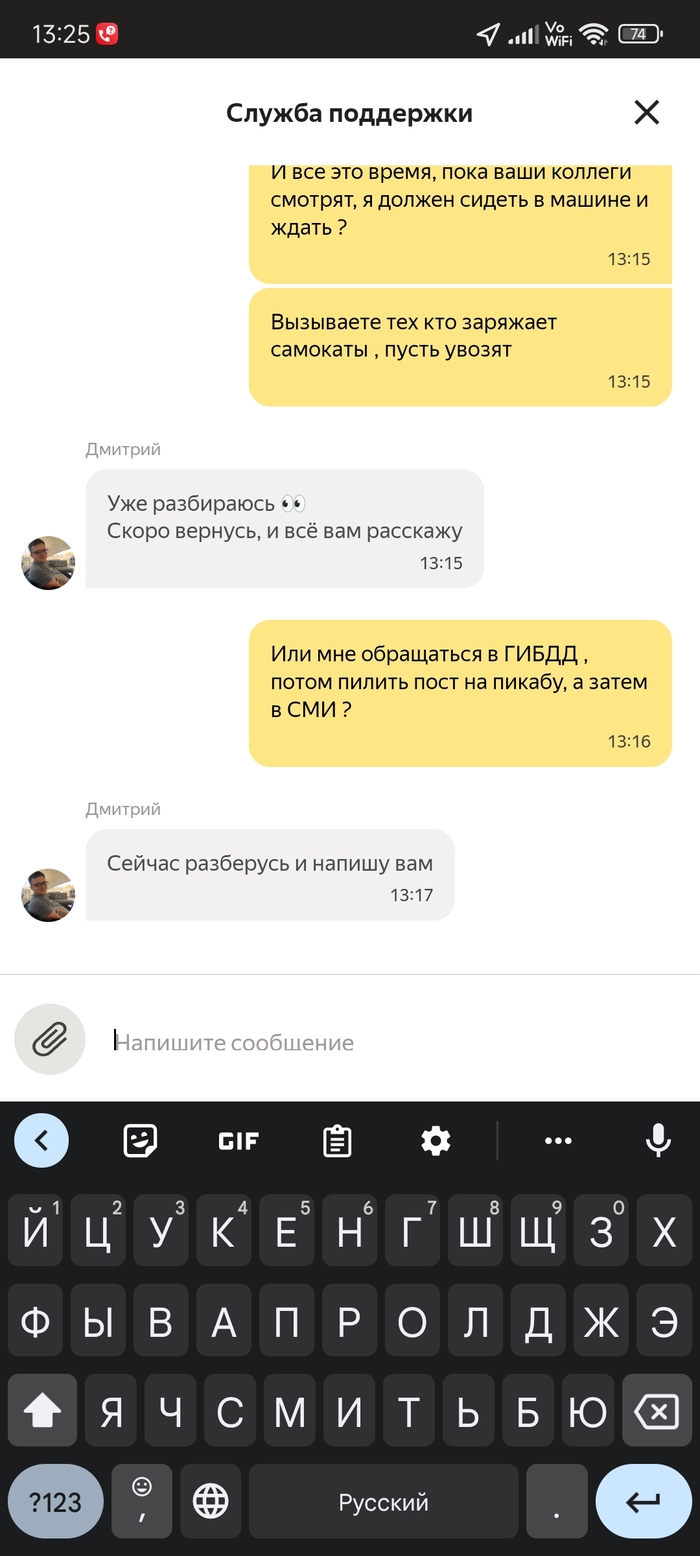
Task: Collapse the keyboard toolbar with the back arrow
Action: (41, 1140)
